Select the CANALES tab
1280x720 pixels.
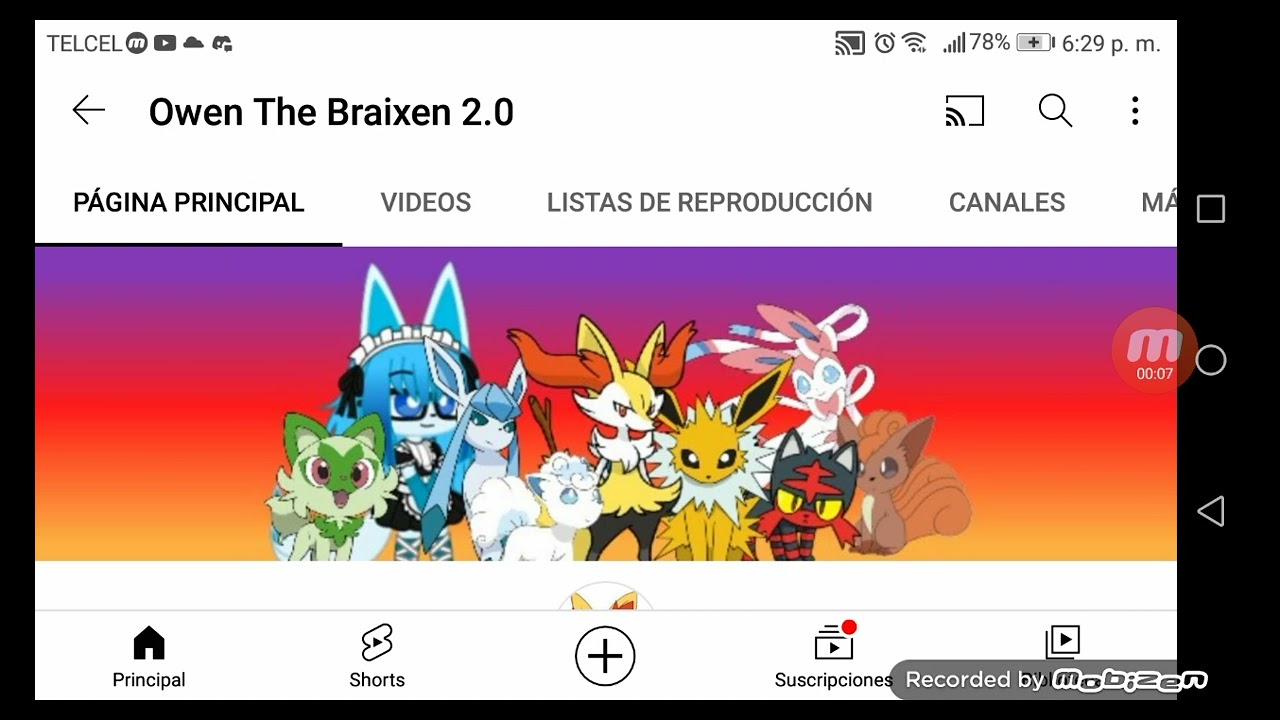pos(1007,202)
